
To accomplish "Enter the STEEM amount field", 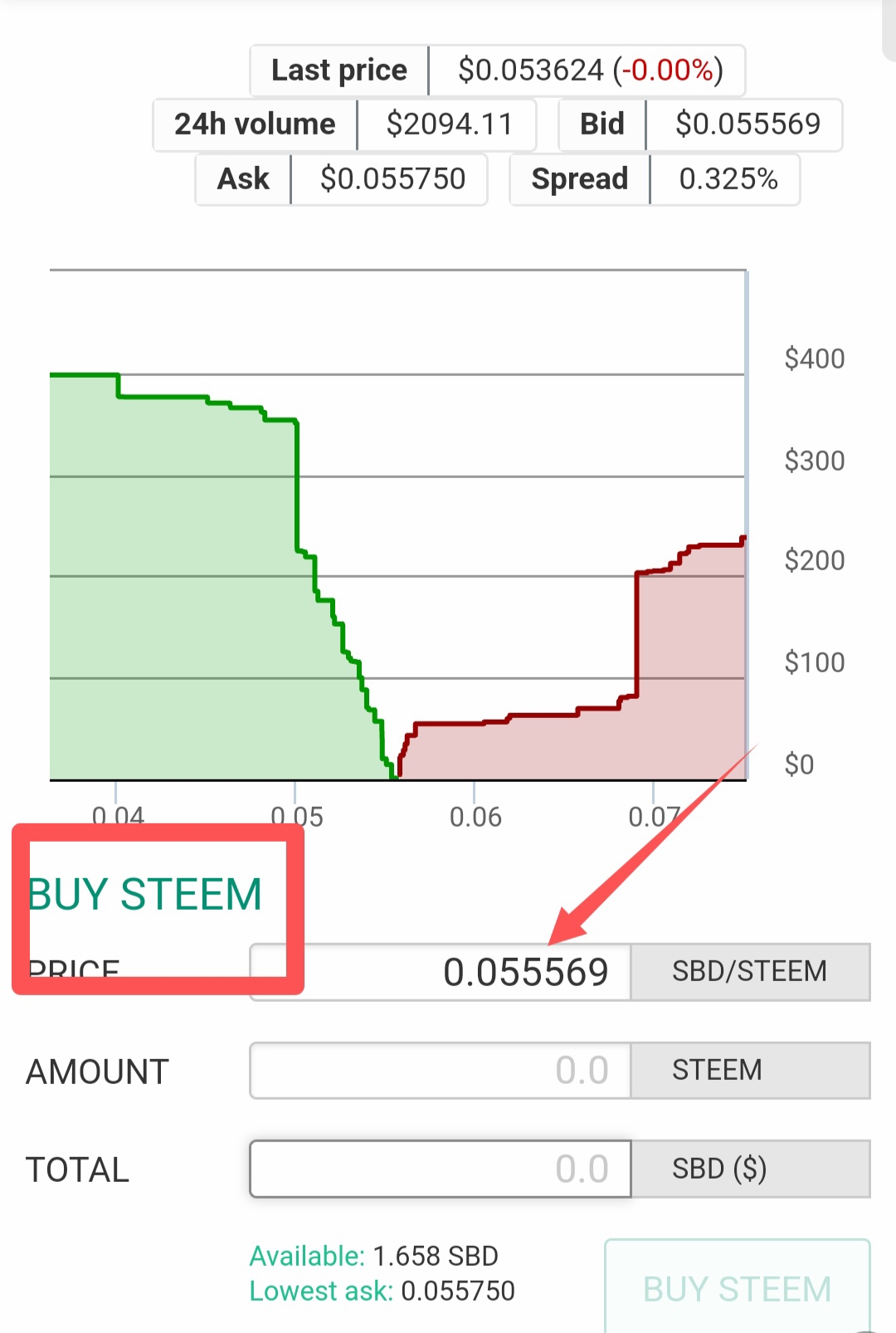I will coord(440,1071).
